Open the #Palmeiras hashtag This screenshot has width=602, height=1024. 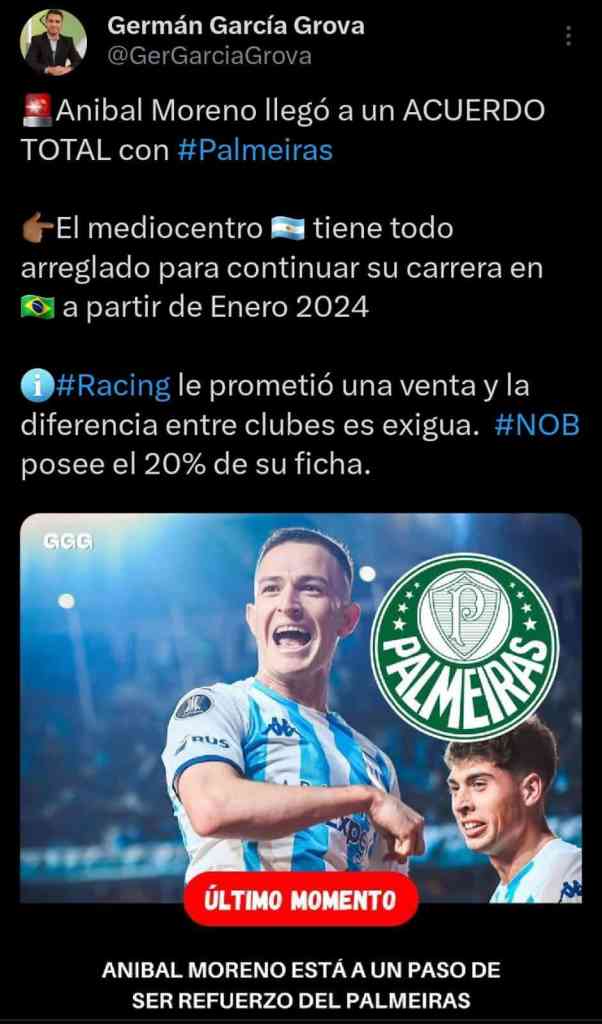255,150
